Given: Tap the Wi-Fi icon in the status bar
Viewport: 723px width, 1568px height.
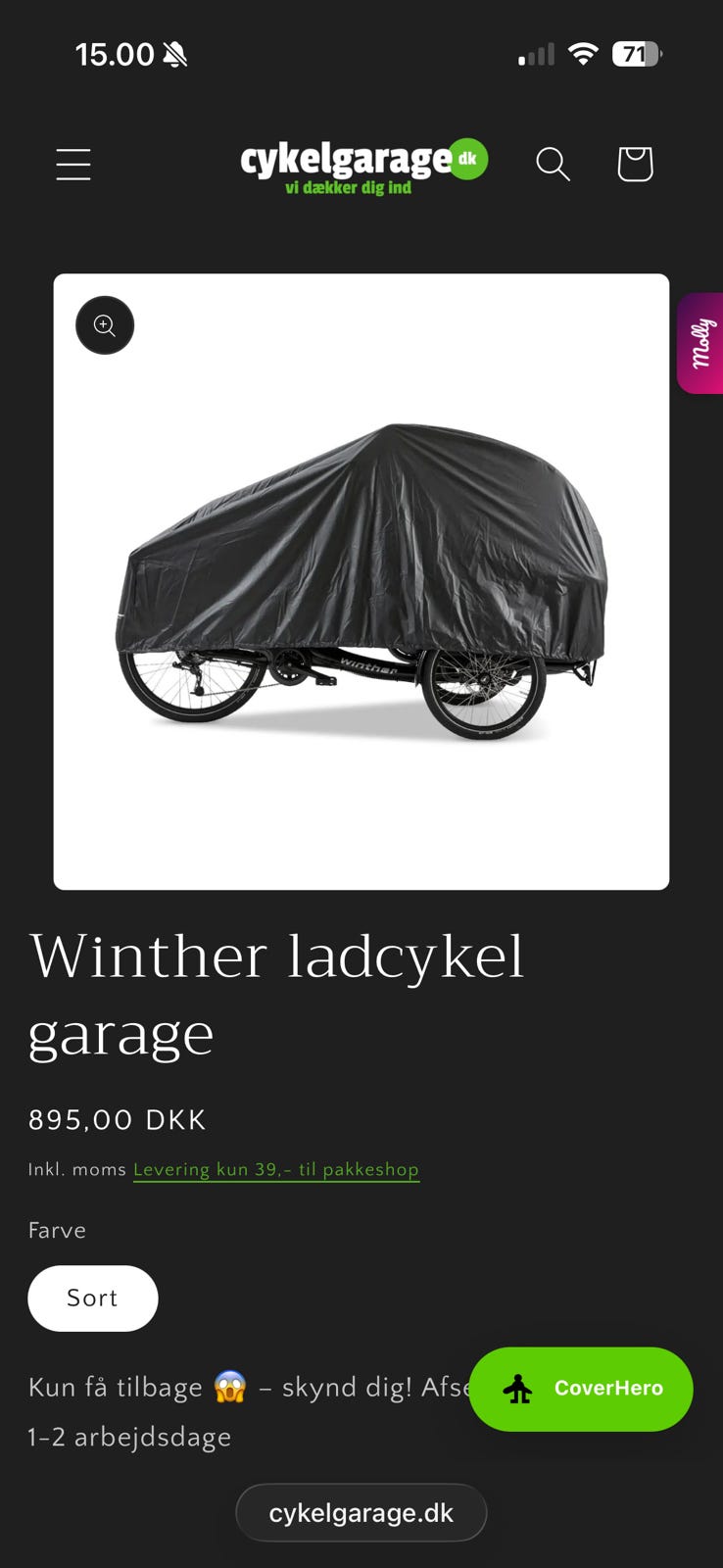Looking at the screenshot, I should (x=583, y=54).
